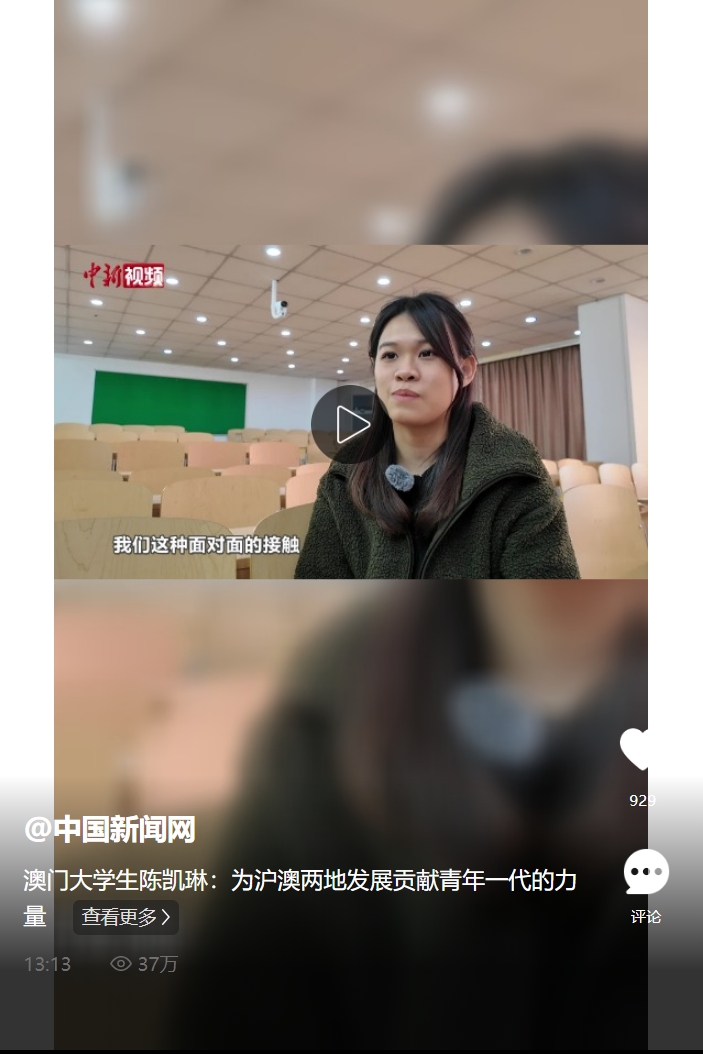Expand description via 查看更多
Screen dimensions: 703x1054
[x=126, y=917]
